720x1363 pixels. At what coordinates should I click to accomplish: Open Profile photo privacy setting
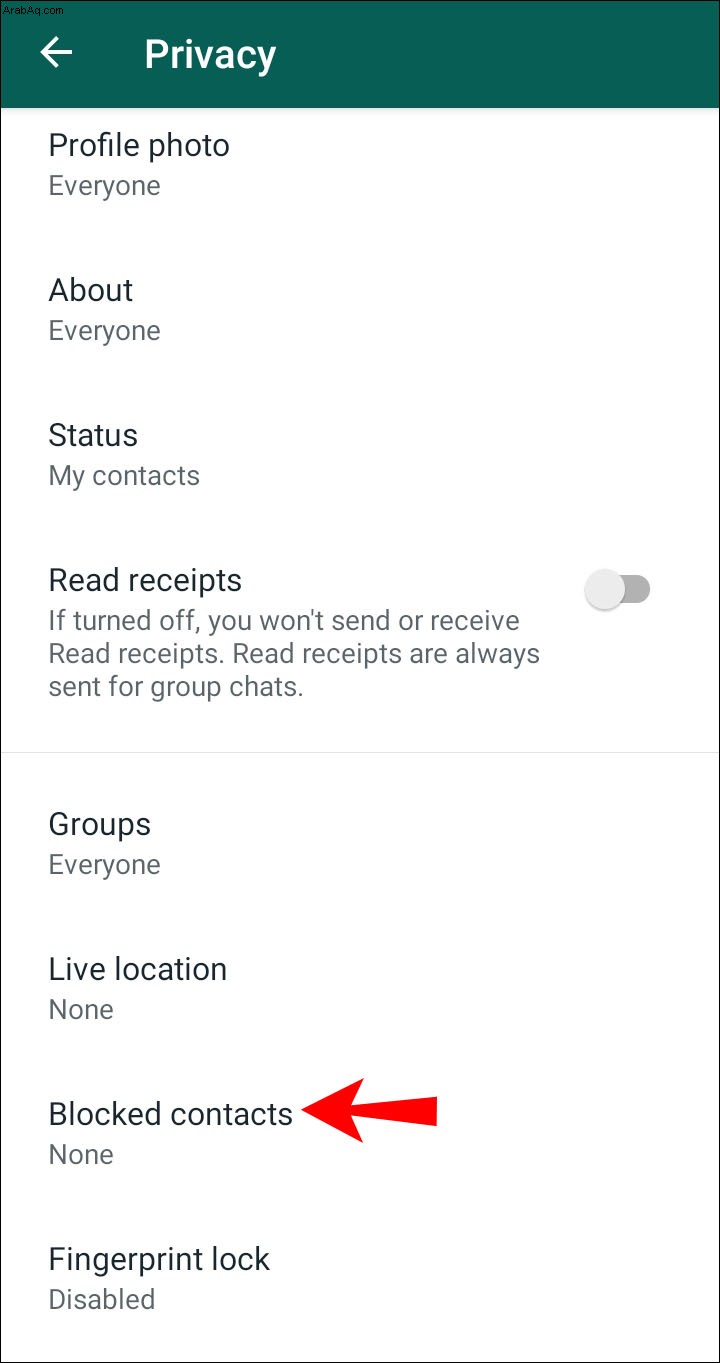[x=360, y=165]
